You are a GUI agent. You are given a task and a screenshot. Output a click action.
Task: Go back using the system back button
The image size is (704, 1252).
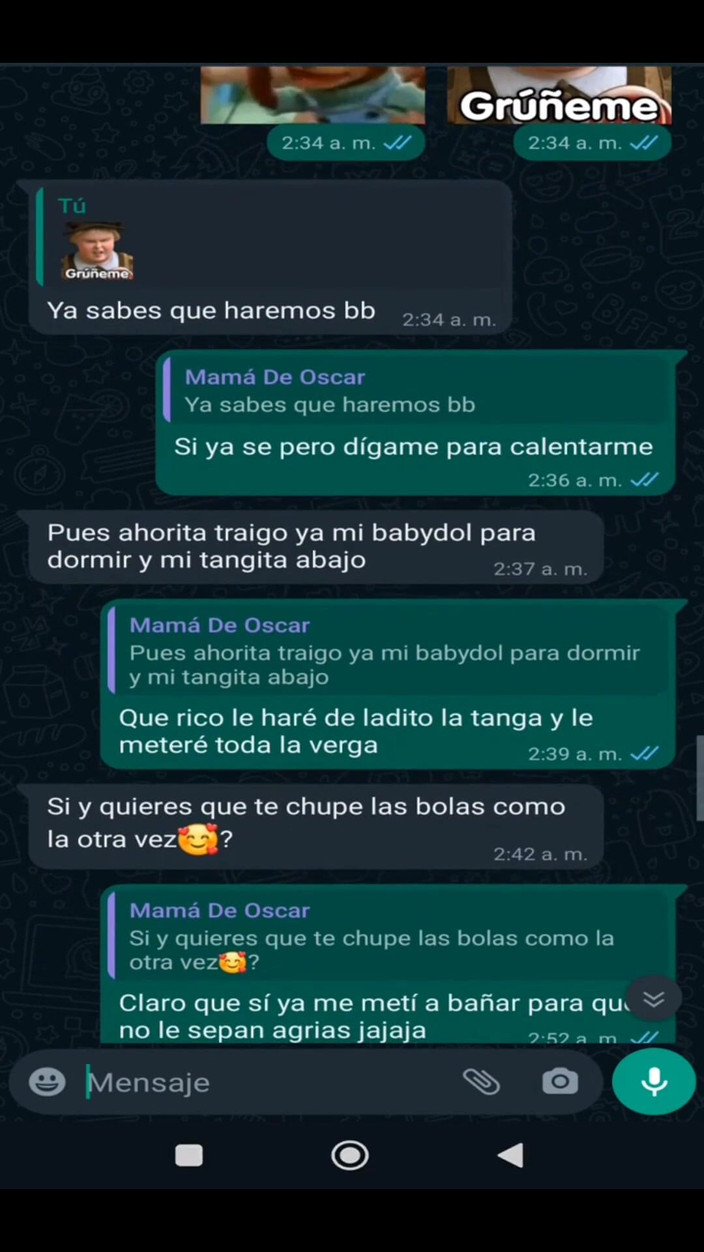[511, 1155]
